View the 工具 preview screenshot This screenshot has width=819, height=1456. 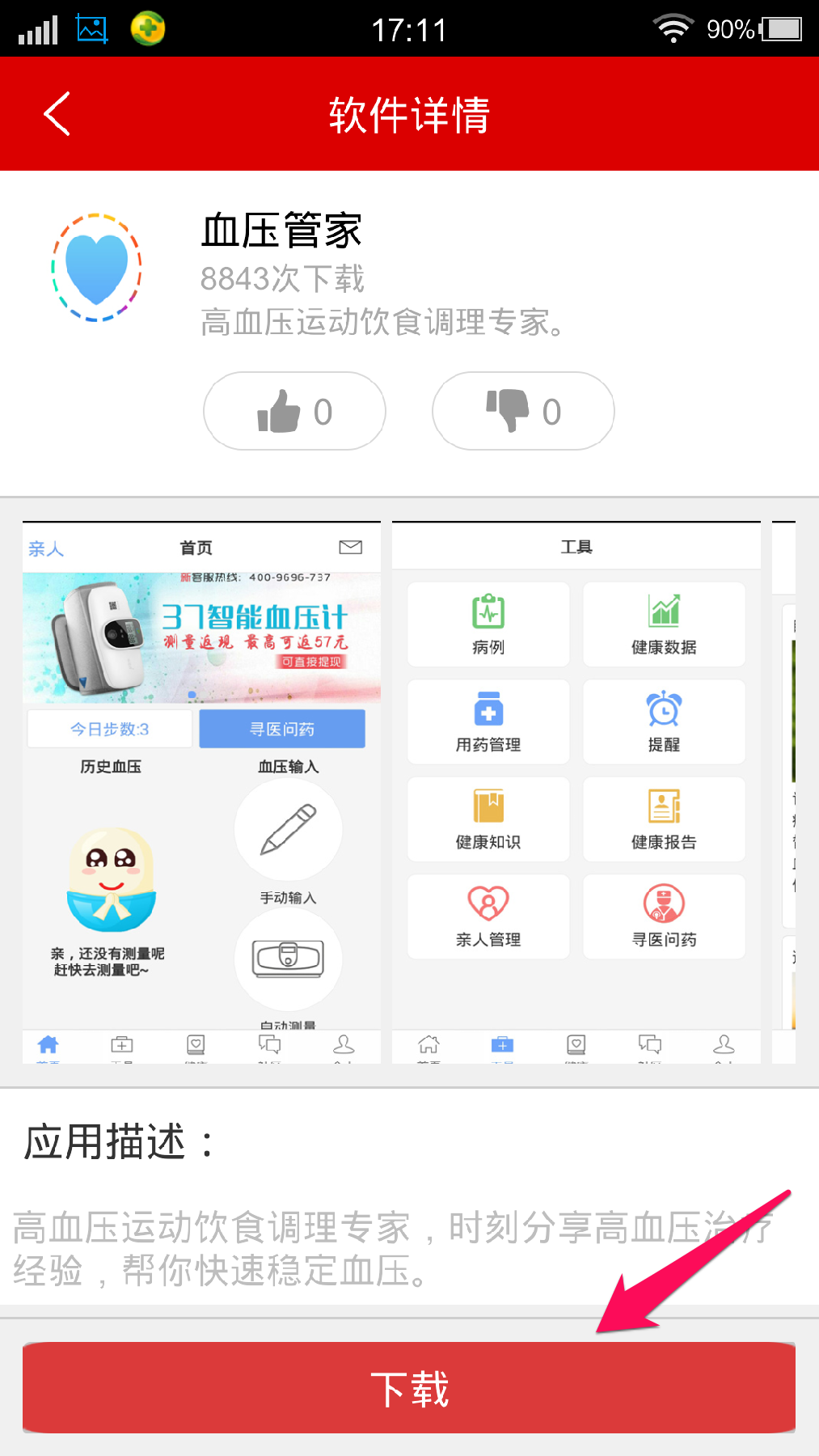tap(576, 793)
